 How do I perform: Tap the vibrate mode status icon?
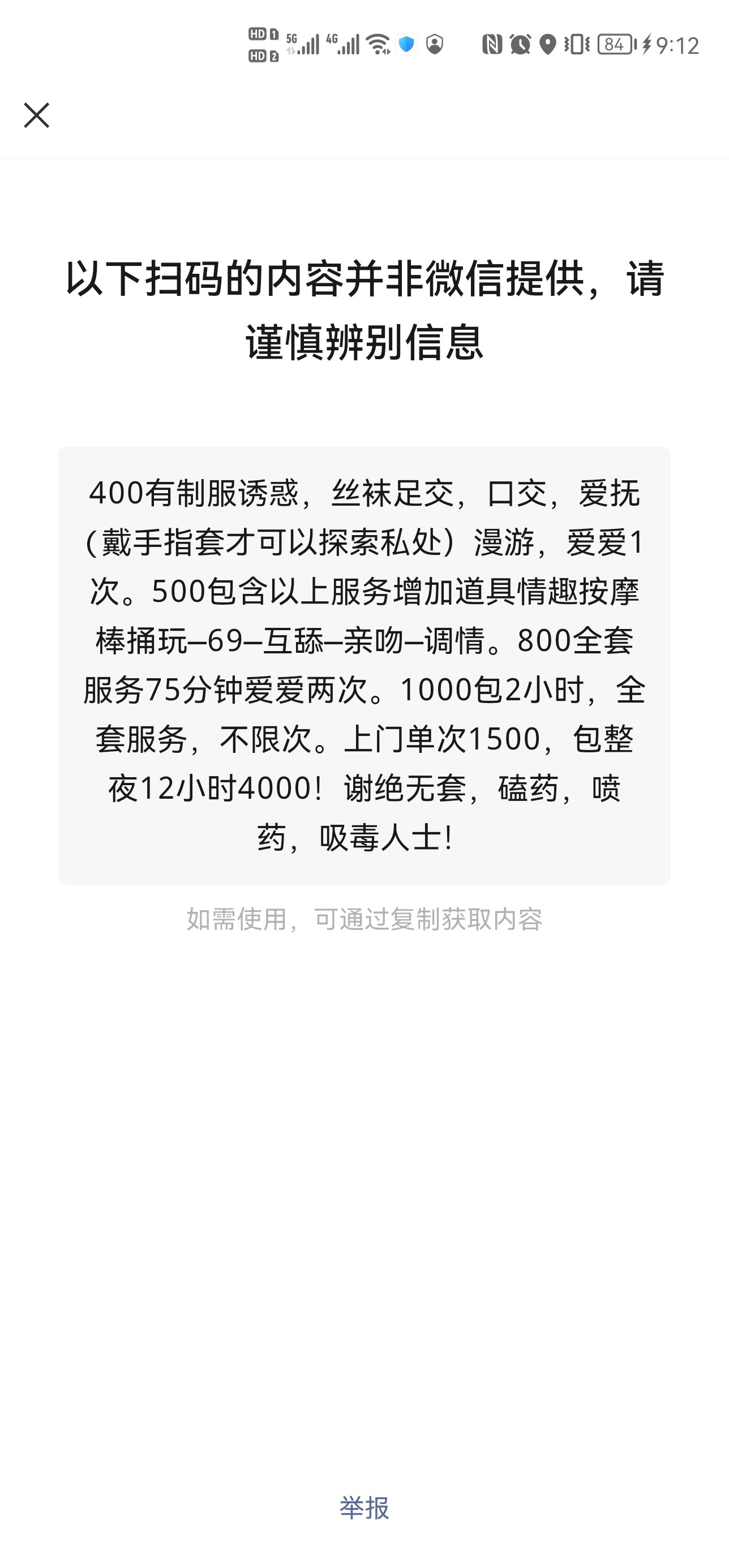click(x=576, y=45)
